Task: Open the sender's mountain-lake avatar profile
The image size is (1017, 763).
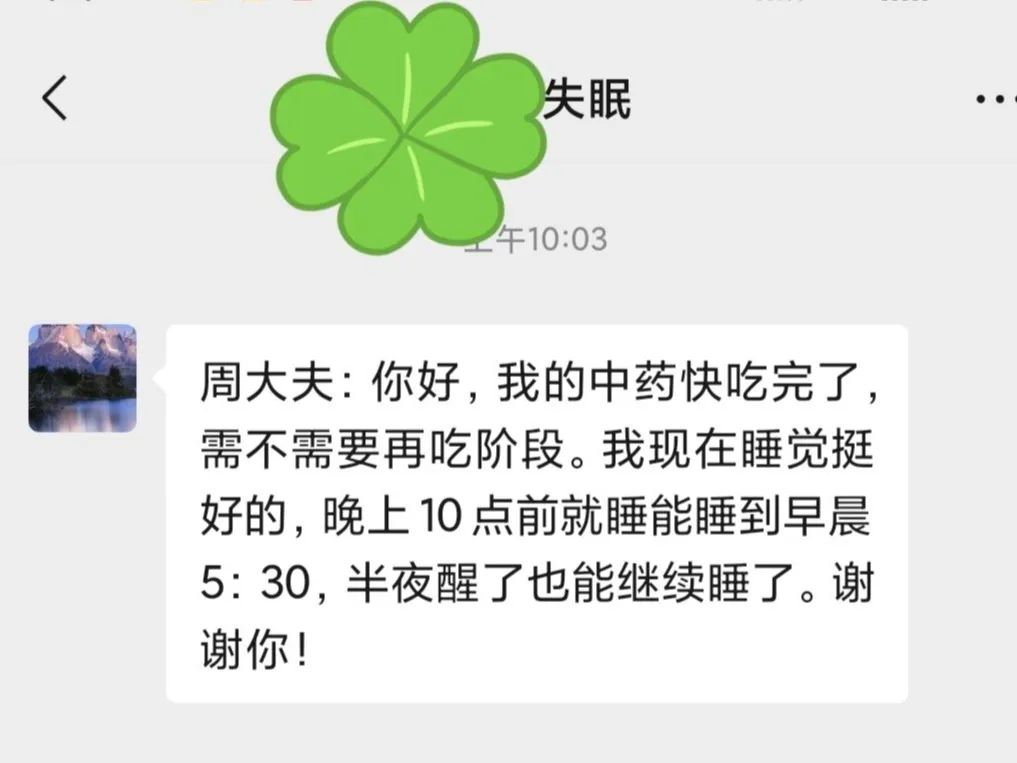Action: tap(82, 378)
